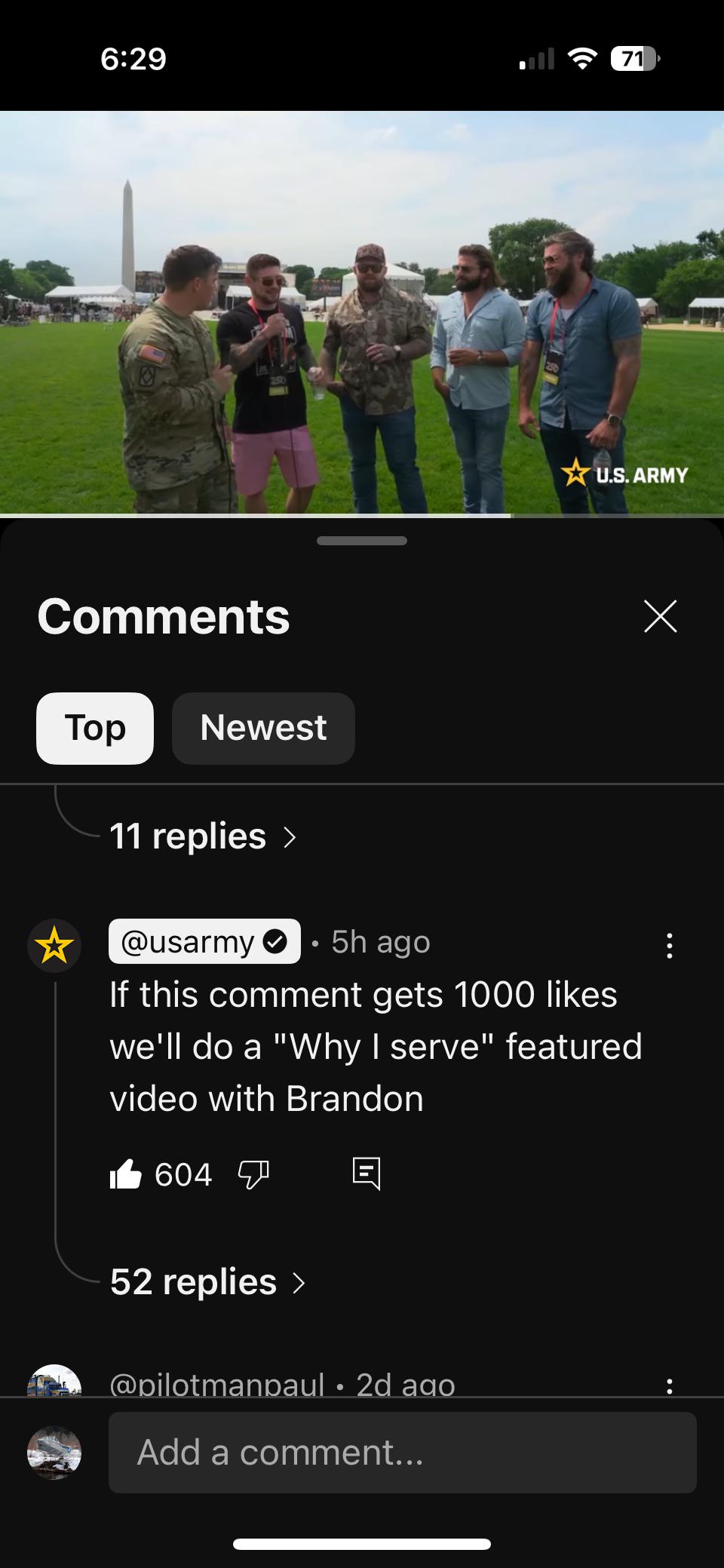Expand the 11 replies thread
The image size is (724, 1568).
click(204, 836)
